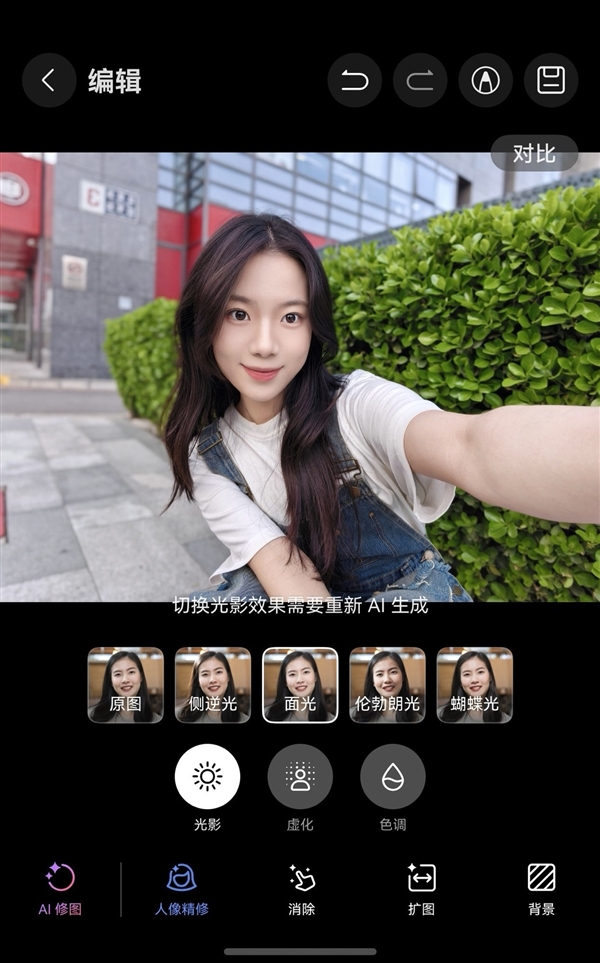
Task: Open the 扩图 image expand tool
Action: pos(422,888)
